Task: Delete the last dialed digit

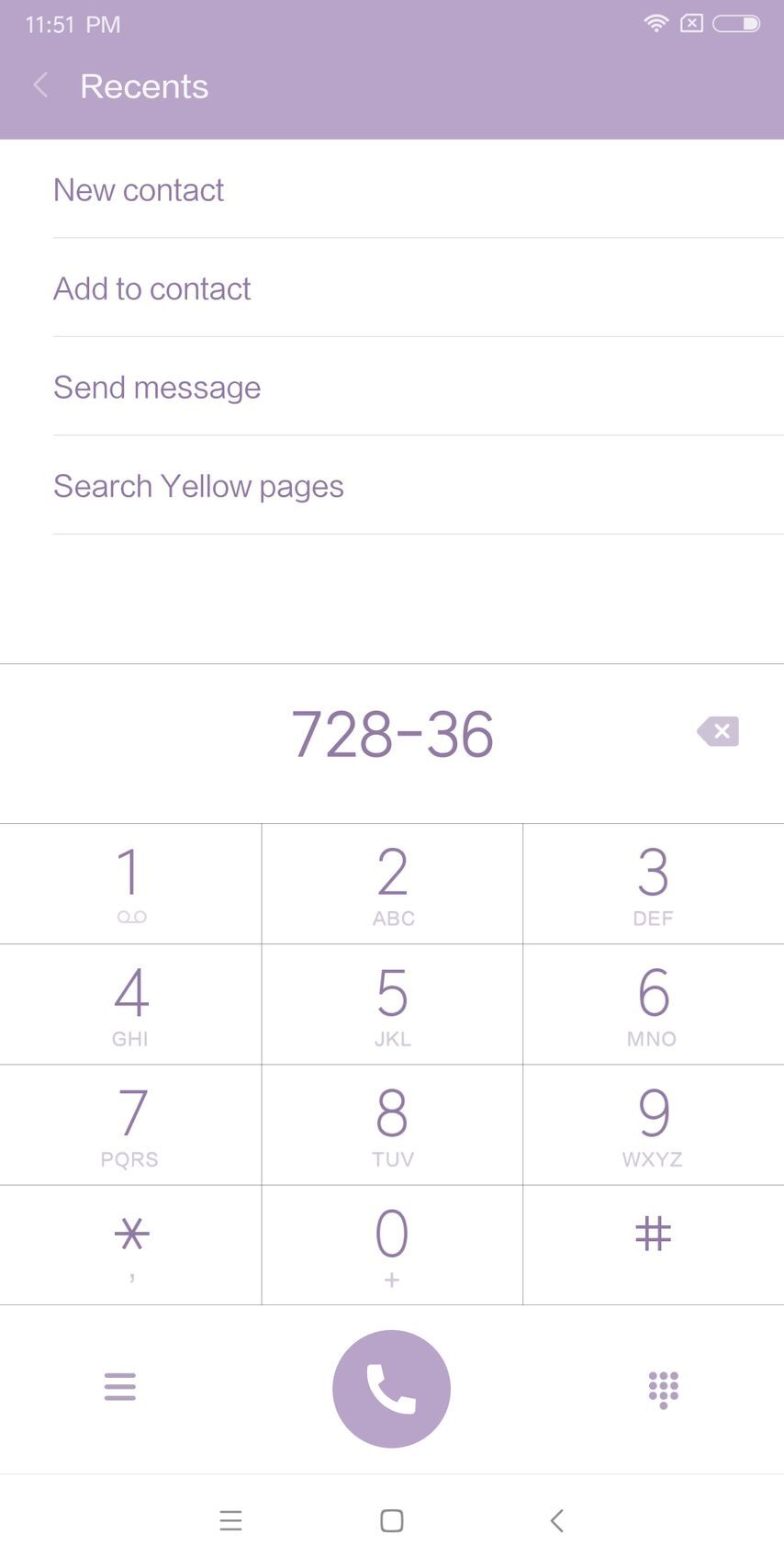Action: [x=719, y=732]
